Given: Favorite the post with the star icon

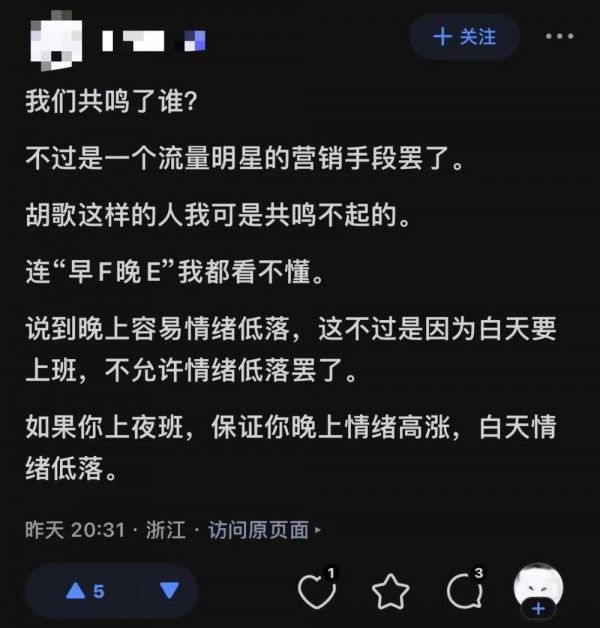Looking at the screenshot, I should pos(390,592).
